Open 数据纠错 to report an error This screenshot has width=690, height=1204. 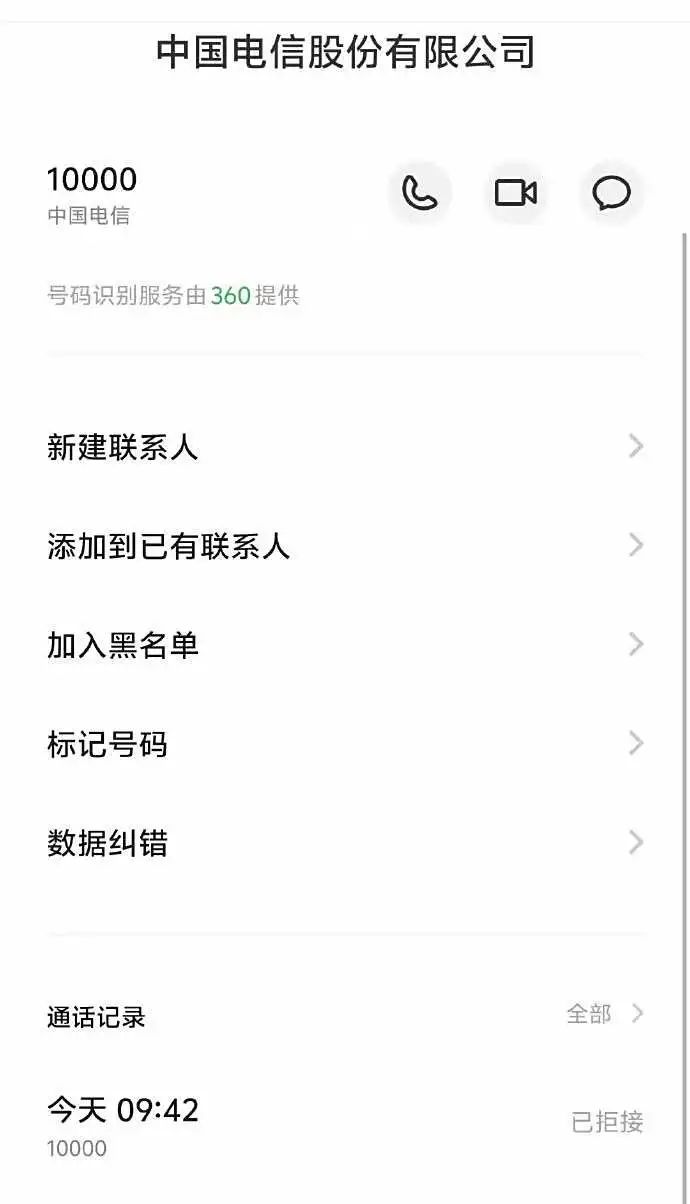[345, 843]
